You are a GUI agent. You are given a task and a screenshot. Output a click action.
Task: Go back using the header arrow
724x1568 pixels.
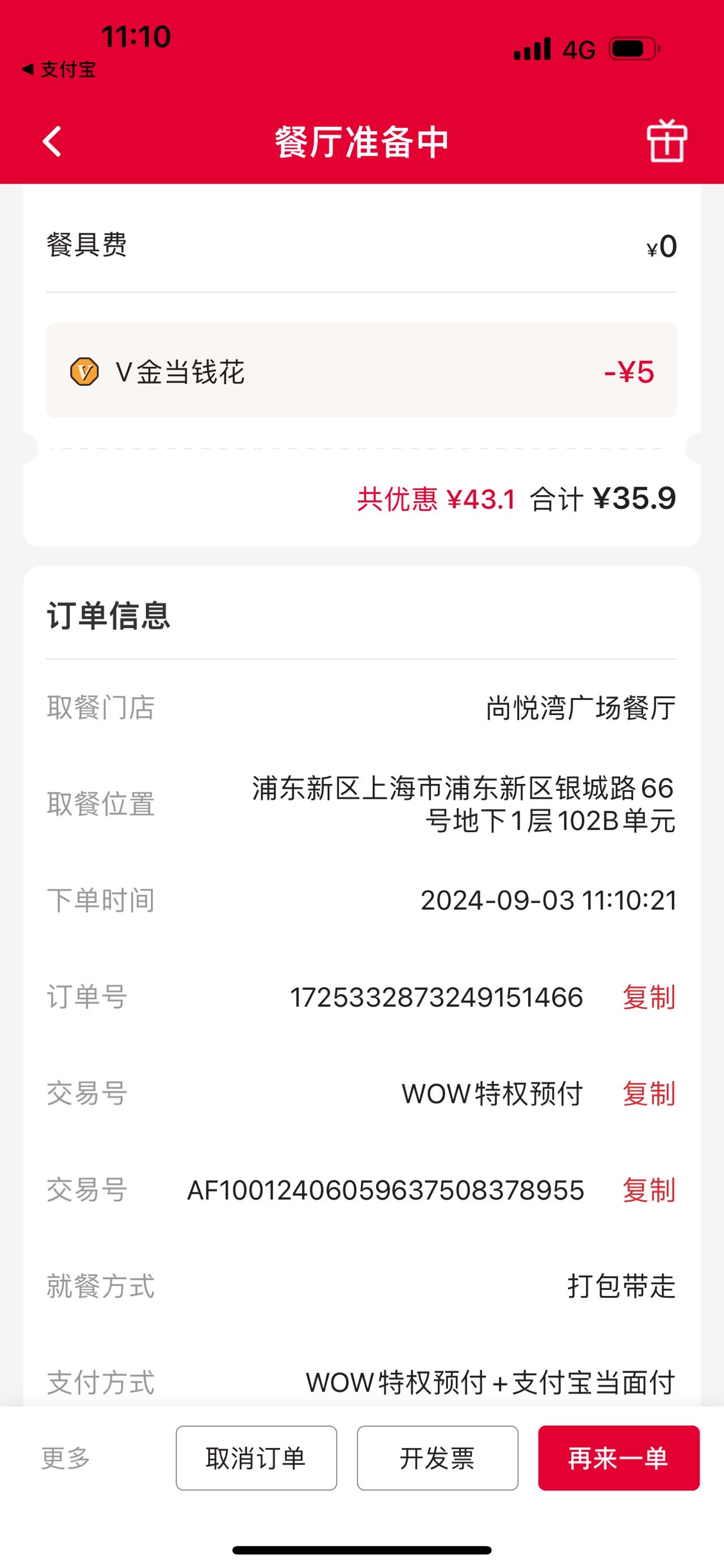pos(53,141)
